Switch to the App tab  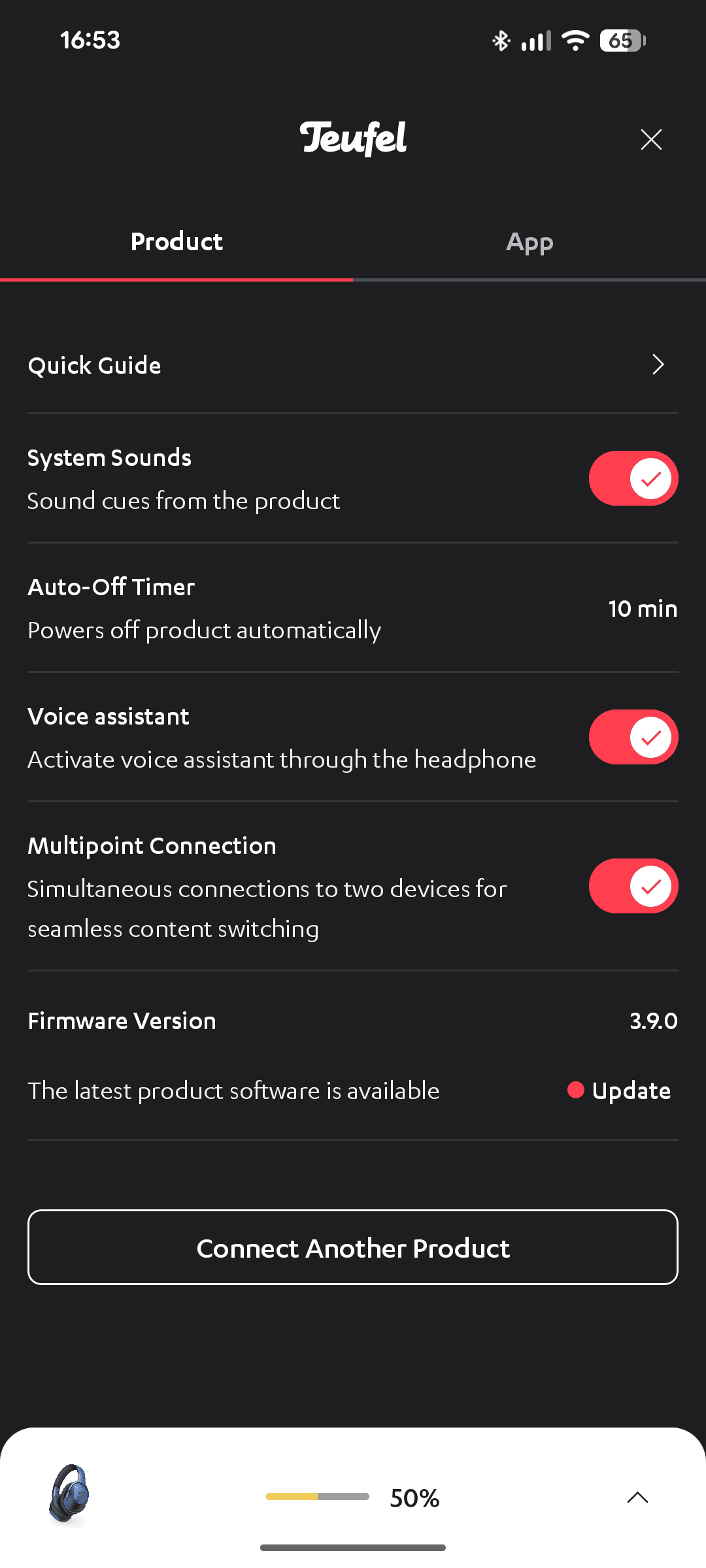click(529, 242)
